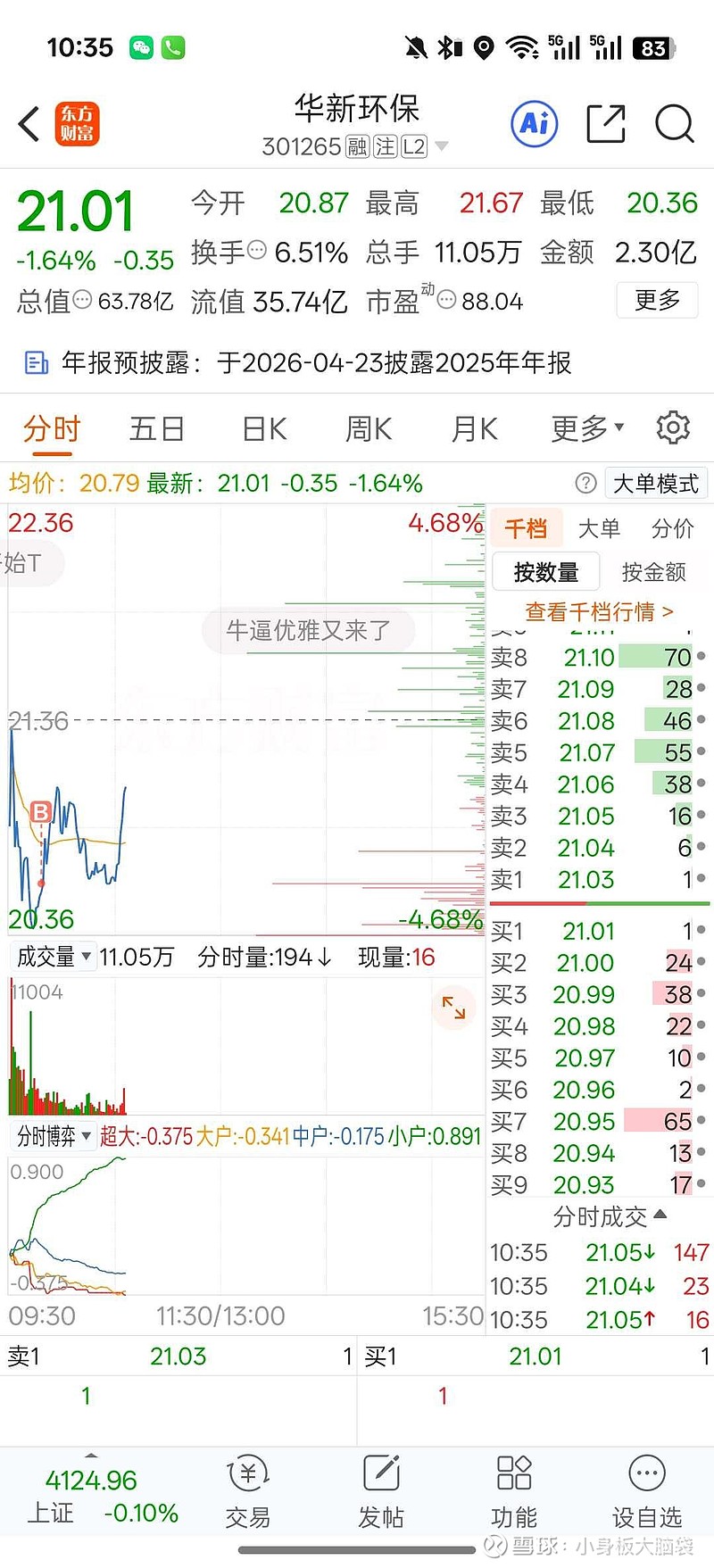Viewport: 714px width, 1568px height.
Task: Open 发帖 to write a post
Action: point(381,1489)
